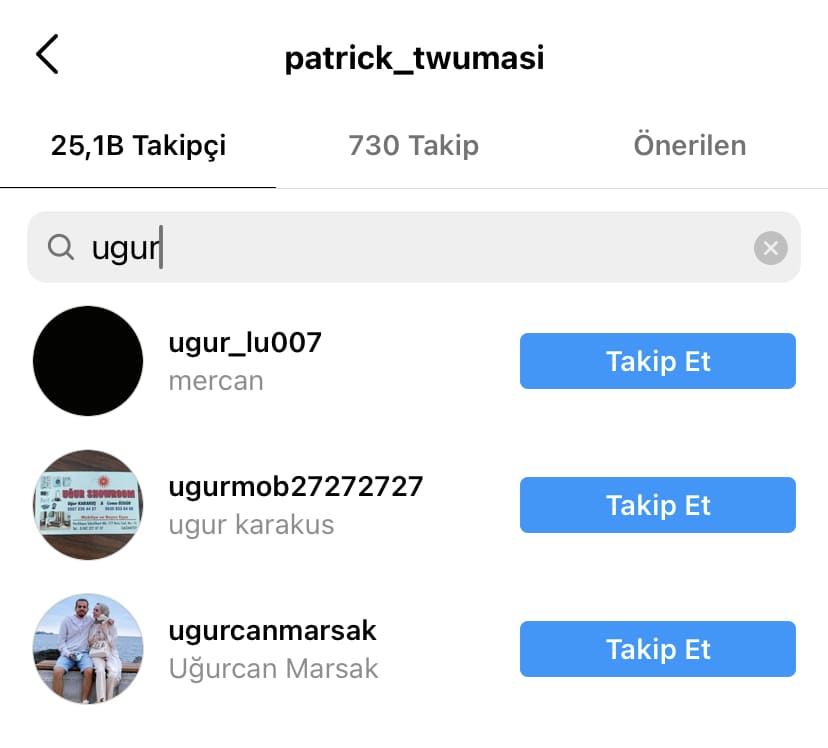Image resolution: width=828 pixels, height=748 pixels.
Task: Tap the search field containing ugur
Action: (x=400, y=247)
